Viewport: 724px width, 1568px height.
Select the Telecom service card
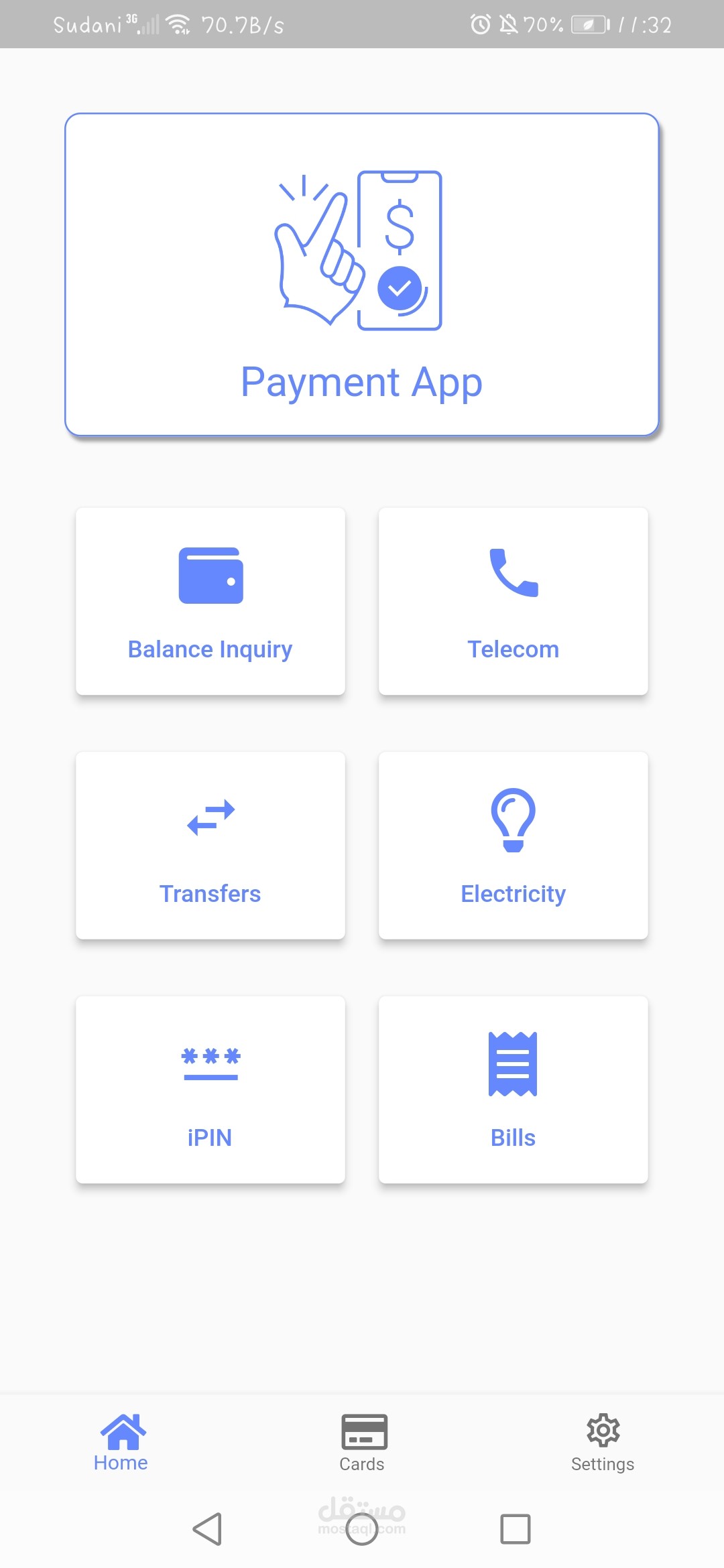click(x=514, y=601)
